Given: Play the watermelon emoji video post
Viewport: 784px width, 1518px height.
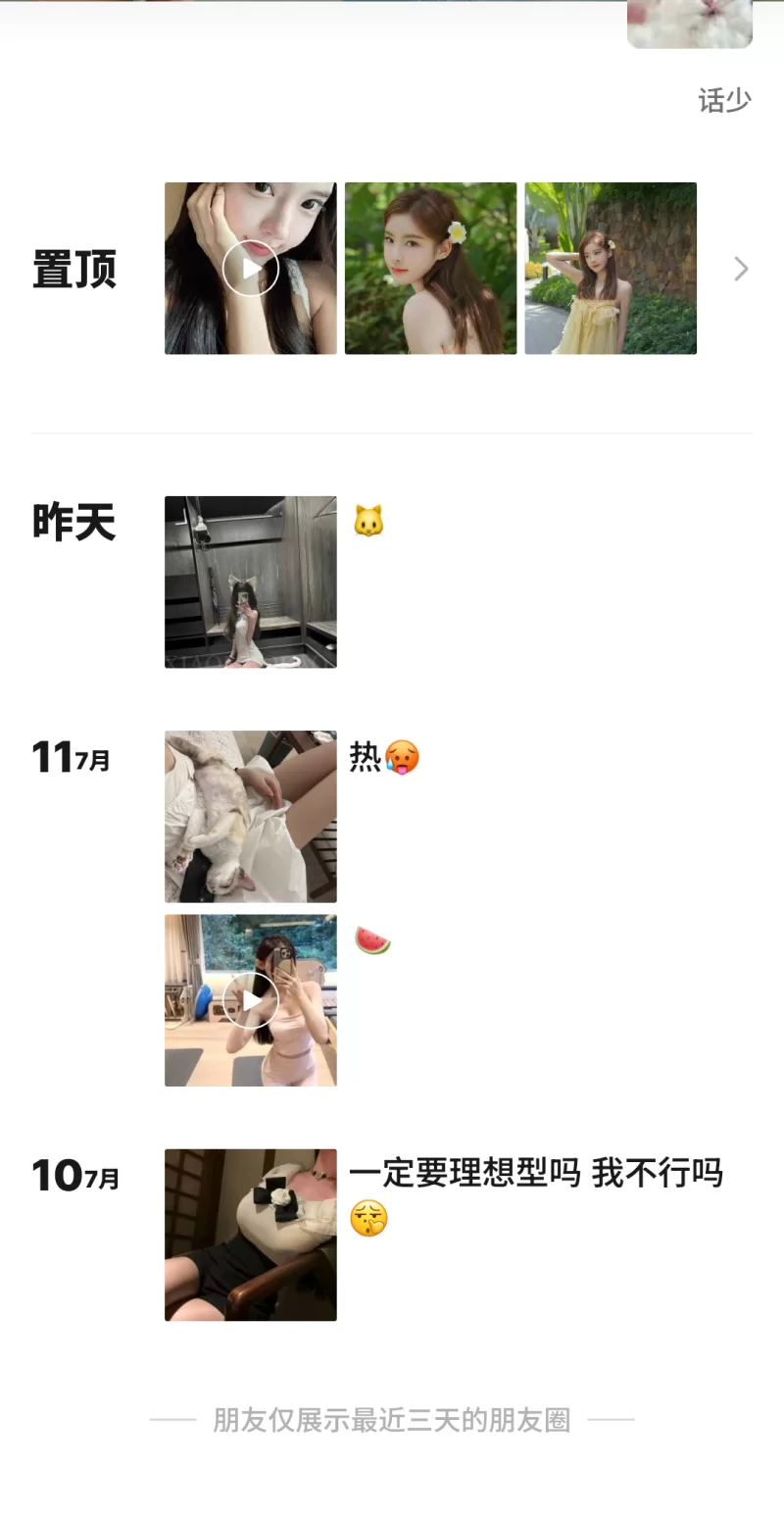Looking at the screenshot, I should tap(251, 1000).
